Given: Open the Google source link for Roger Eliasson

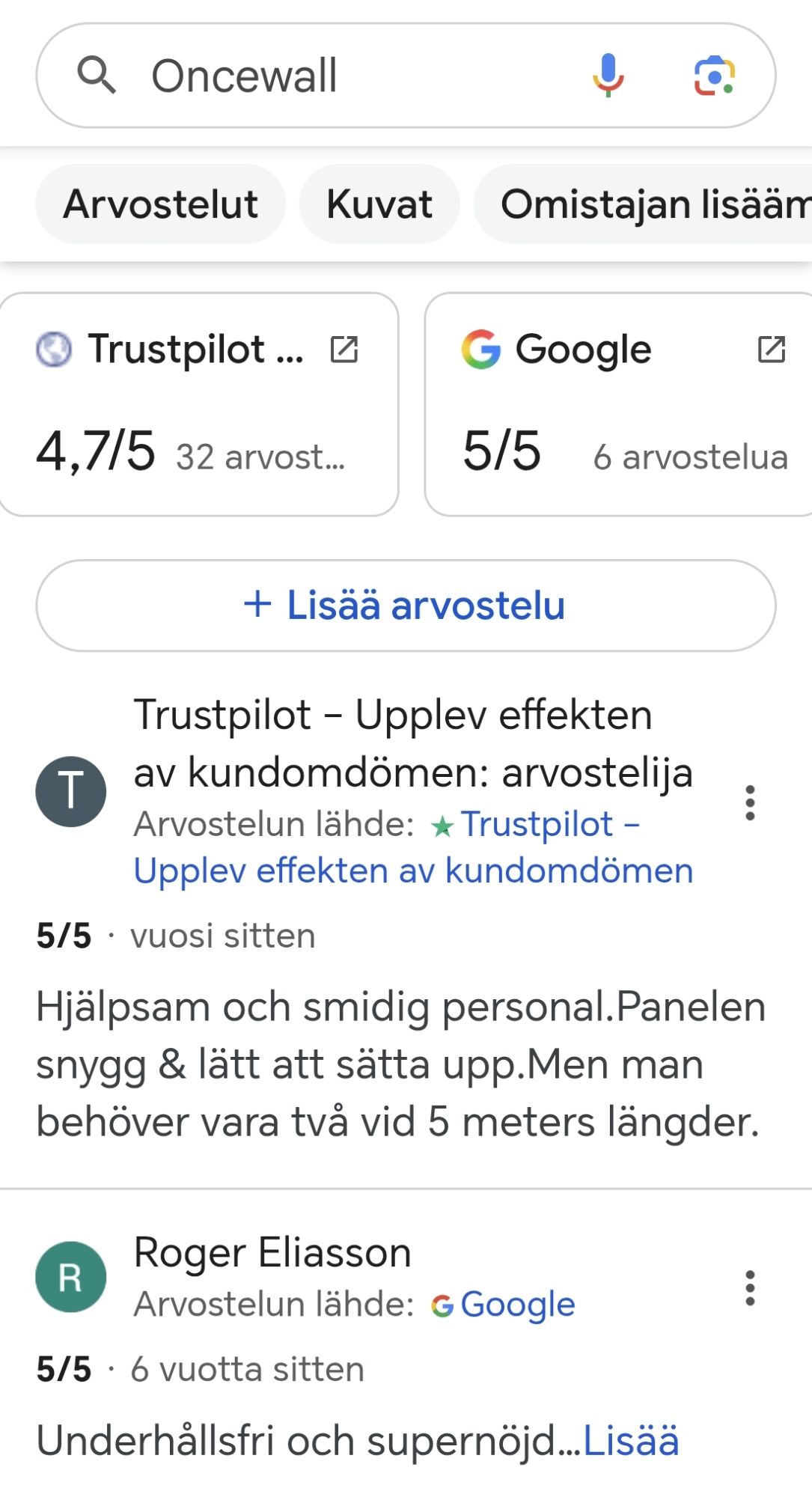Looking at the screenshot, I should pyautogui.click(x=516, y=1305).
